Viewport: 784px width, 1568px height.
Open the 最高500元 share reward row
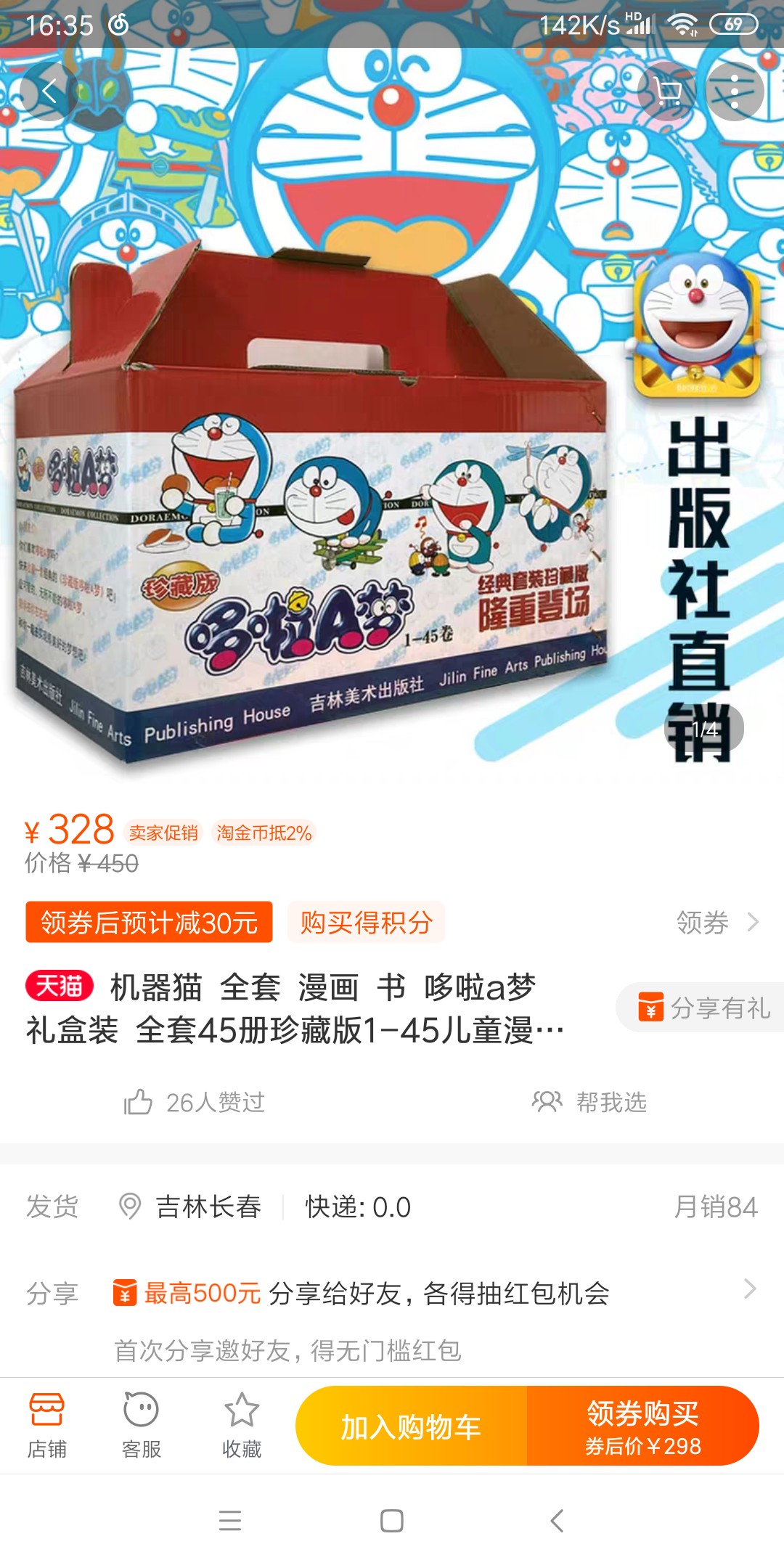(x=436, y=1294)
